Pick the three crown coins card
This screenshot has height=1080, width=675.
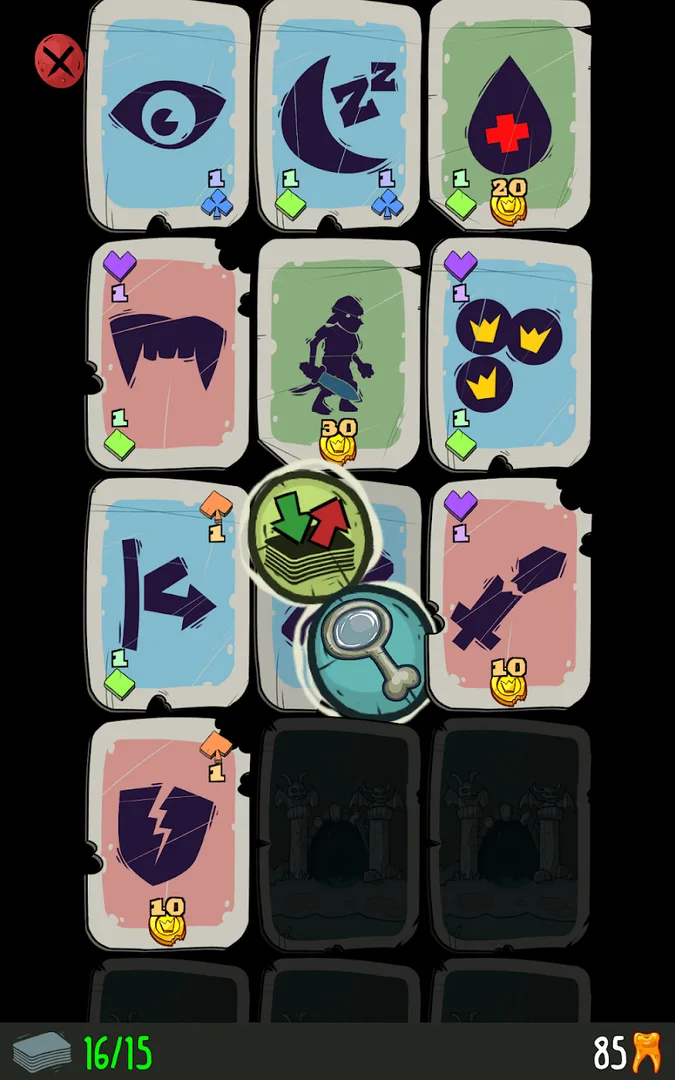click(508, 355)
